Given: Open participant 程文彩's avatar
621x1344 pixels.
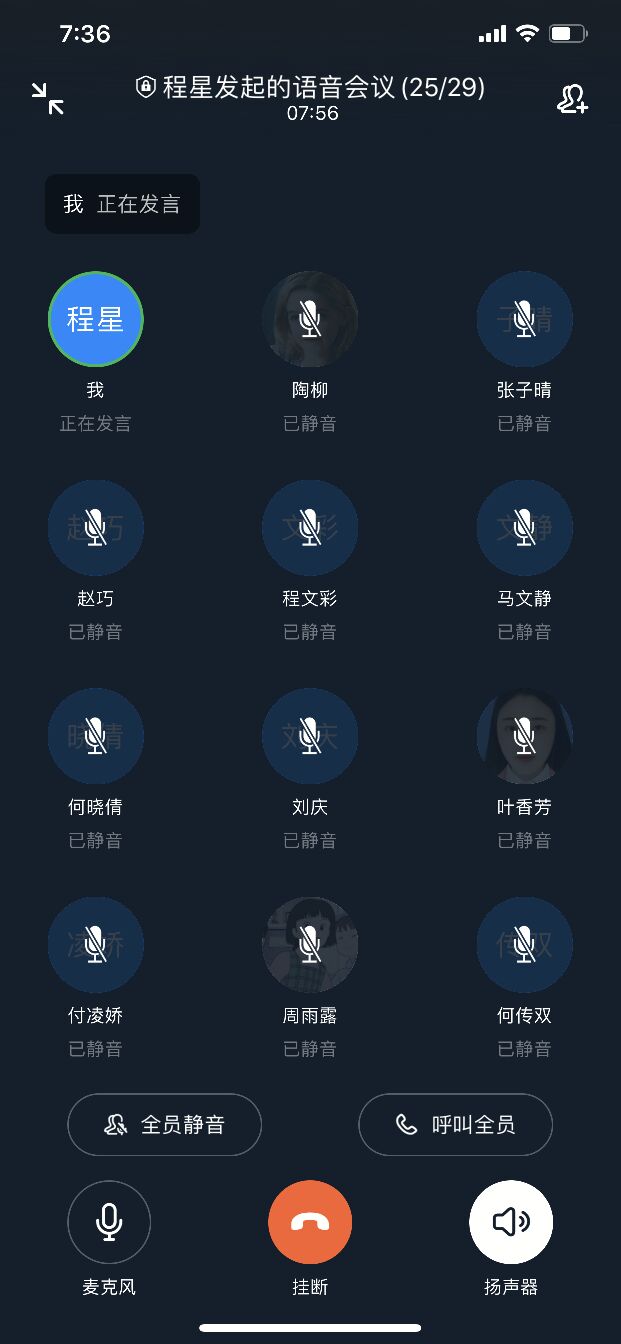Looking at the screenshot, I should tap(310, 527).
